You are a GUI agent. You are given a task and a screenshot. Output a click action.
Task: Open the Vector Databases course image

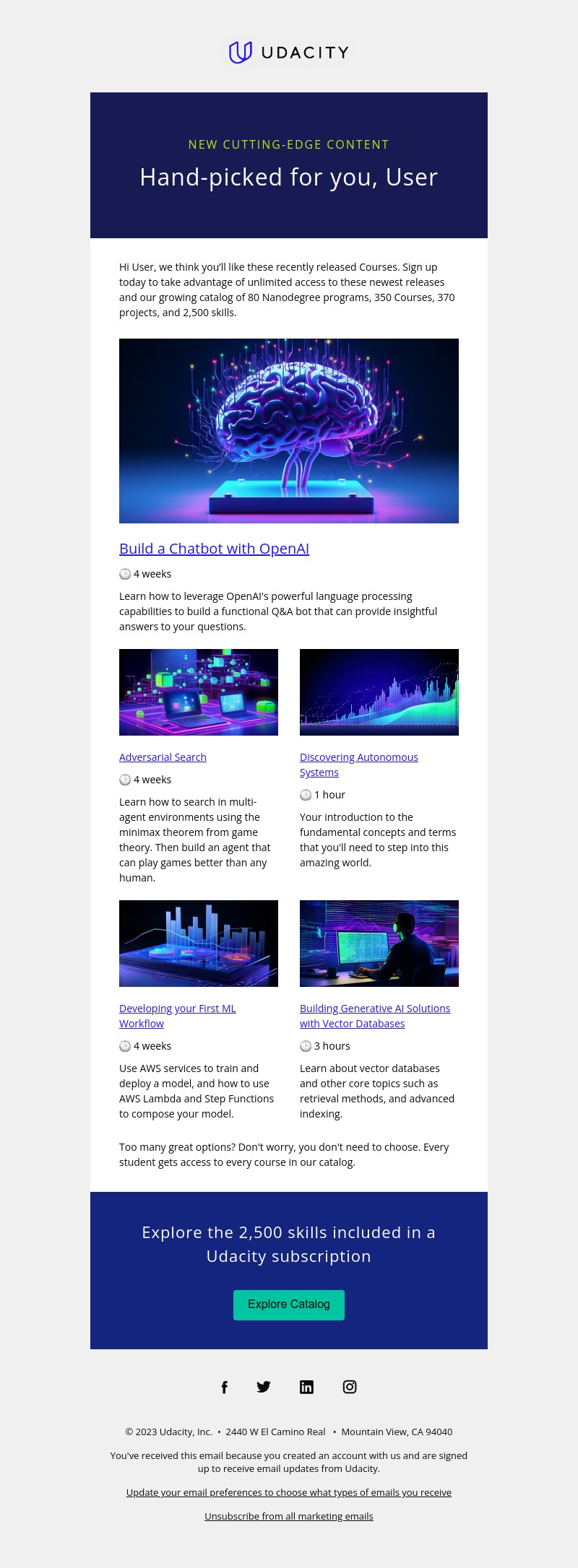(x=379, y=944)
